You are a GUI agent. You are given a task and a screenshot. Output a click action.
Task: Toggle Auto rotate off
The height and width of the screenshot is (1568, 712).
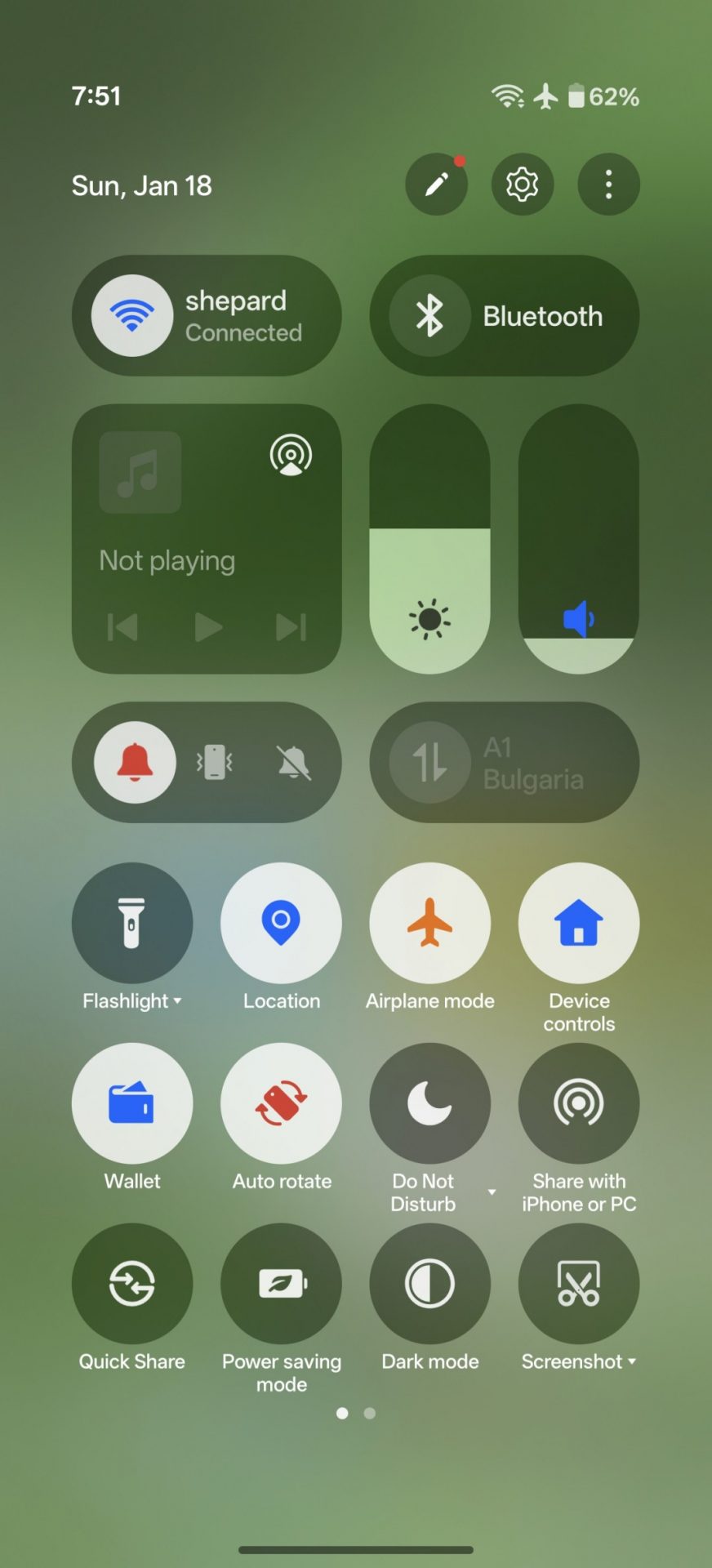[281, 1103]
